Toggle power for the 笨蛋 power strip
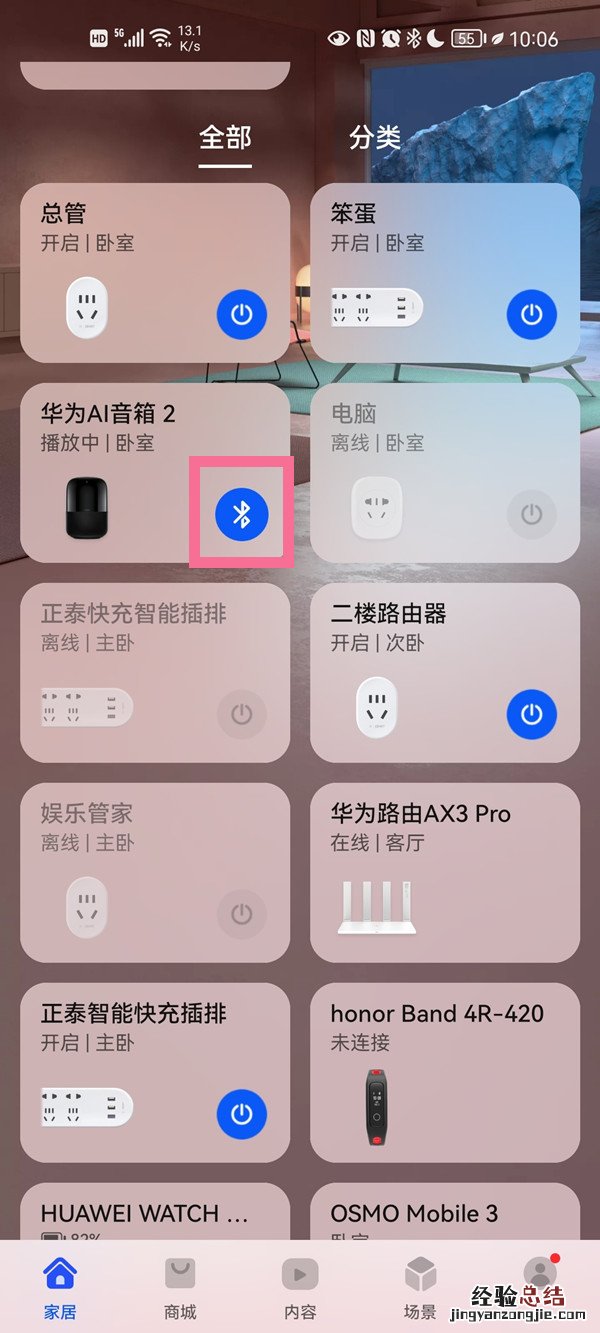 pos(532,314)
